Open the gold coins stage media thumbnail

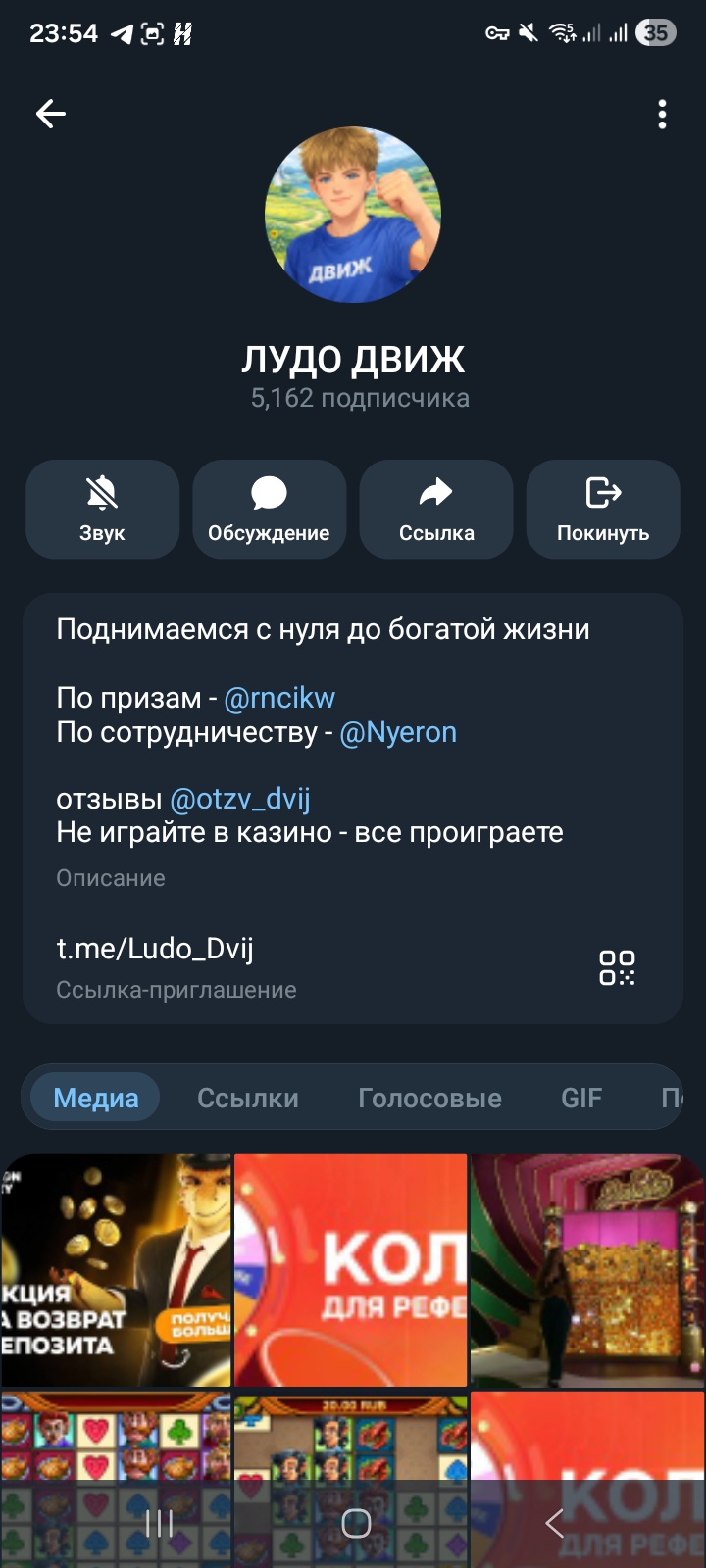586,1270
